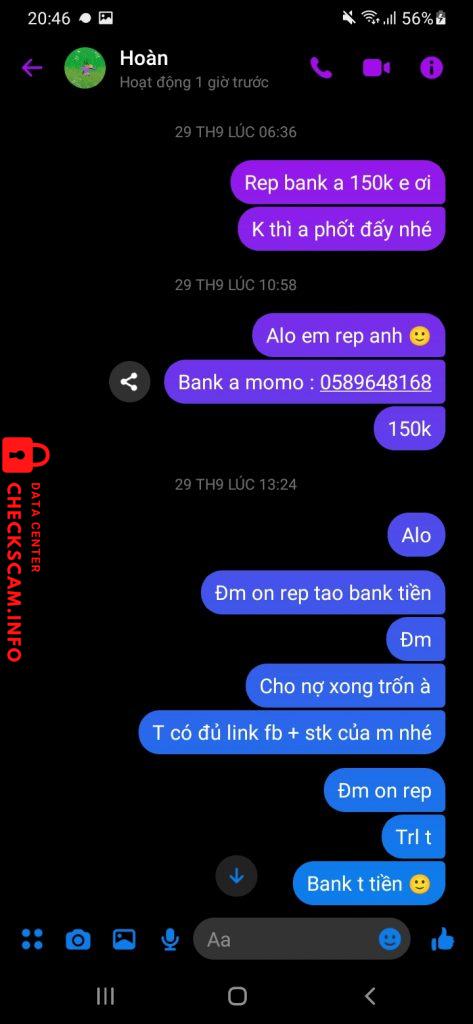Screen dimensions: 473x1024
Task: Record a voice message with the microphone
Action: point(171,939)
